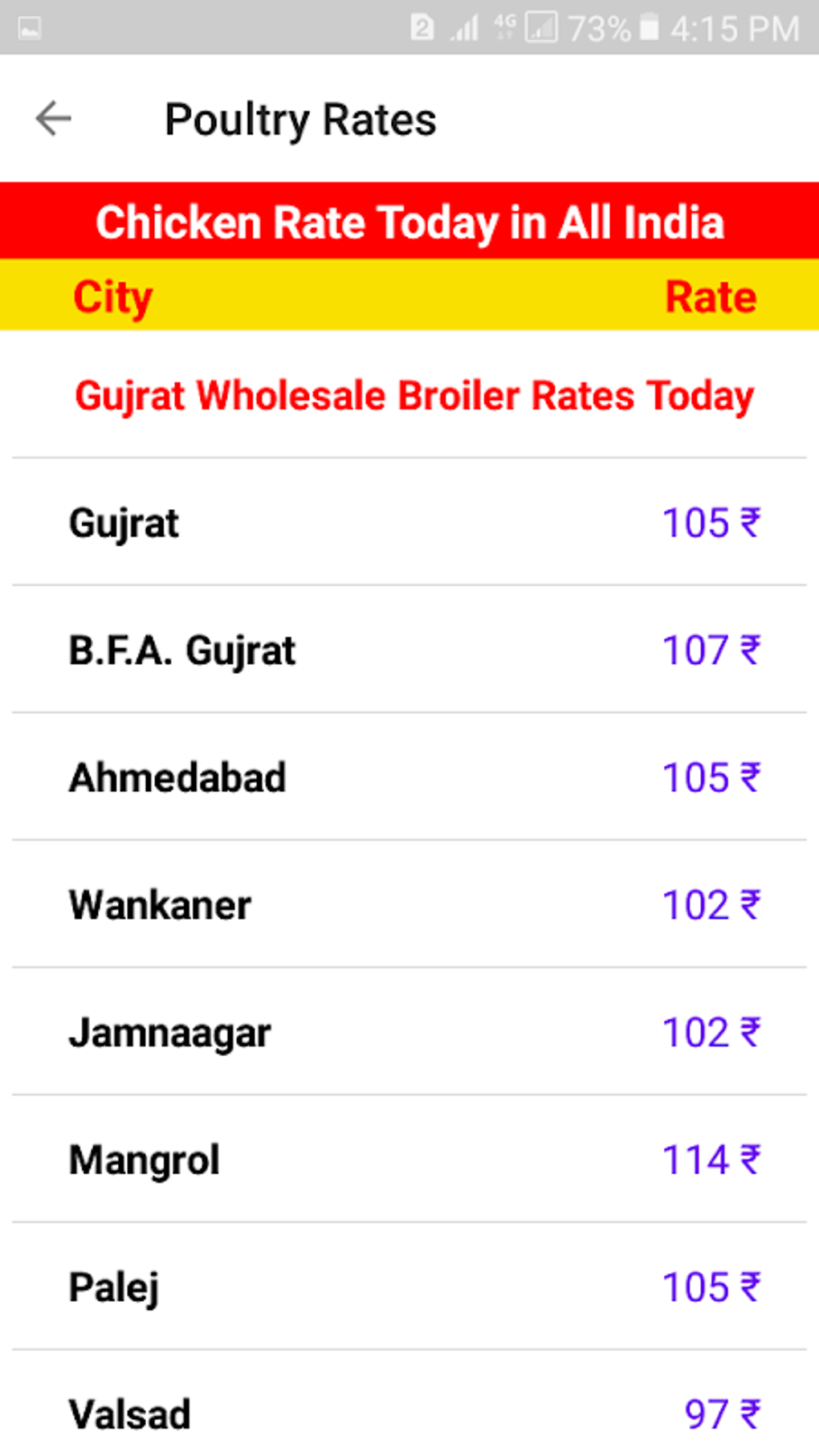This screenshot has height=1456, width=819.
Task: Tap the Mangrol rate of 114
Action: [x=710, y=1159]
